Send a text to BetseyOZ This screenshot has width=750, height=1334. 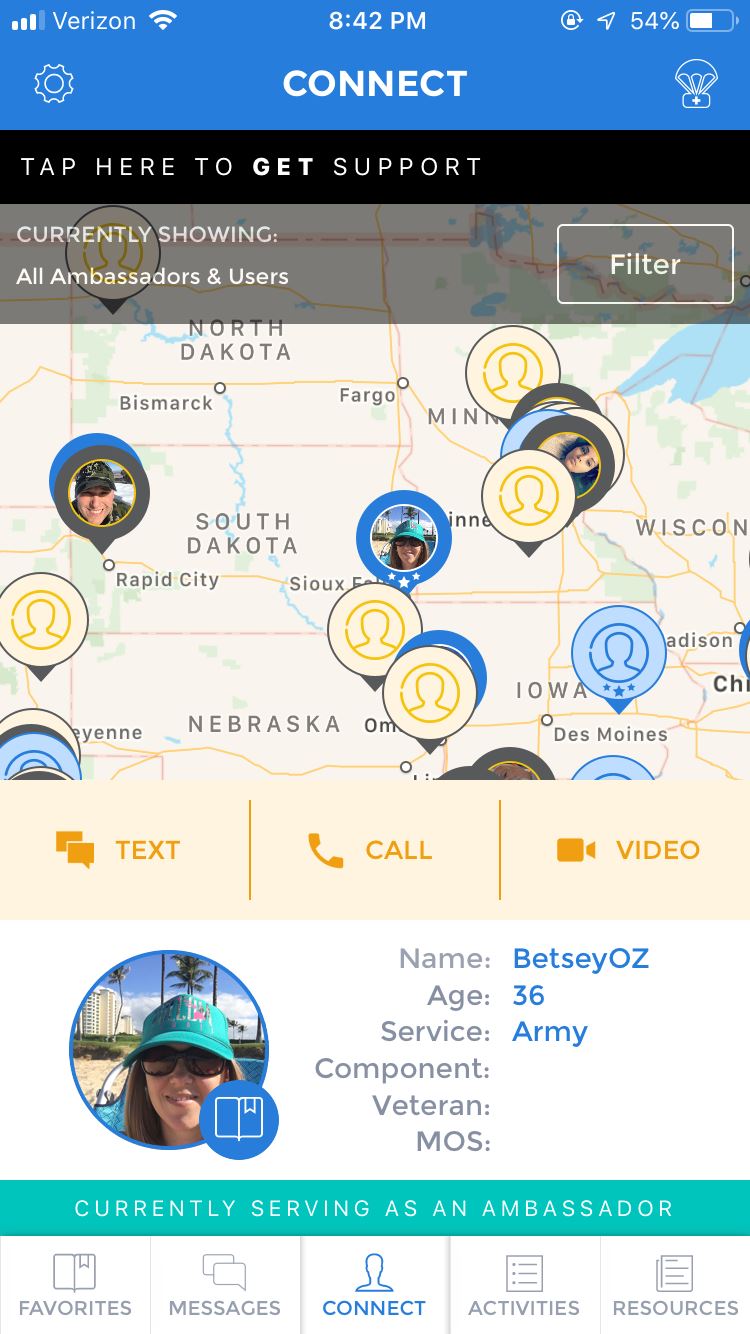124,850
